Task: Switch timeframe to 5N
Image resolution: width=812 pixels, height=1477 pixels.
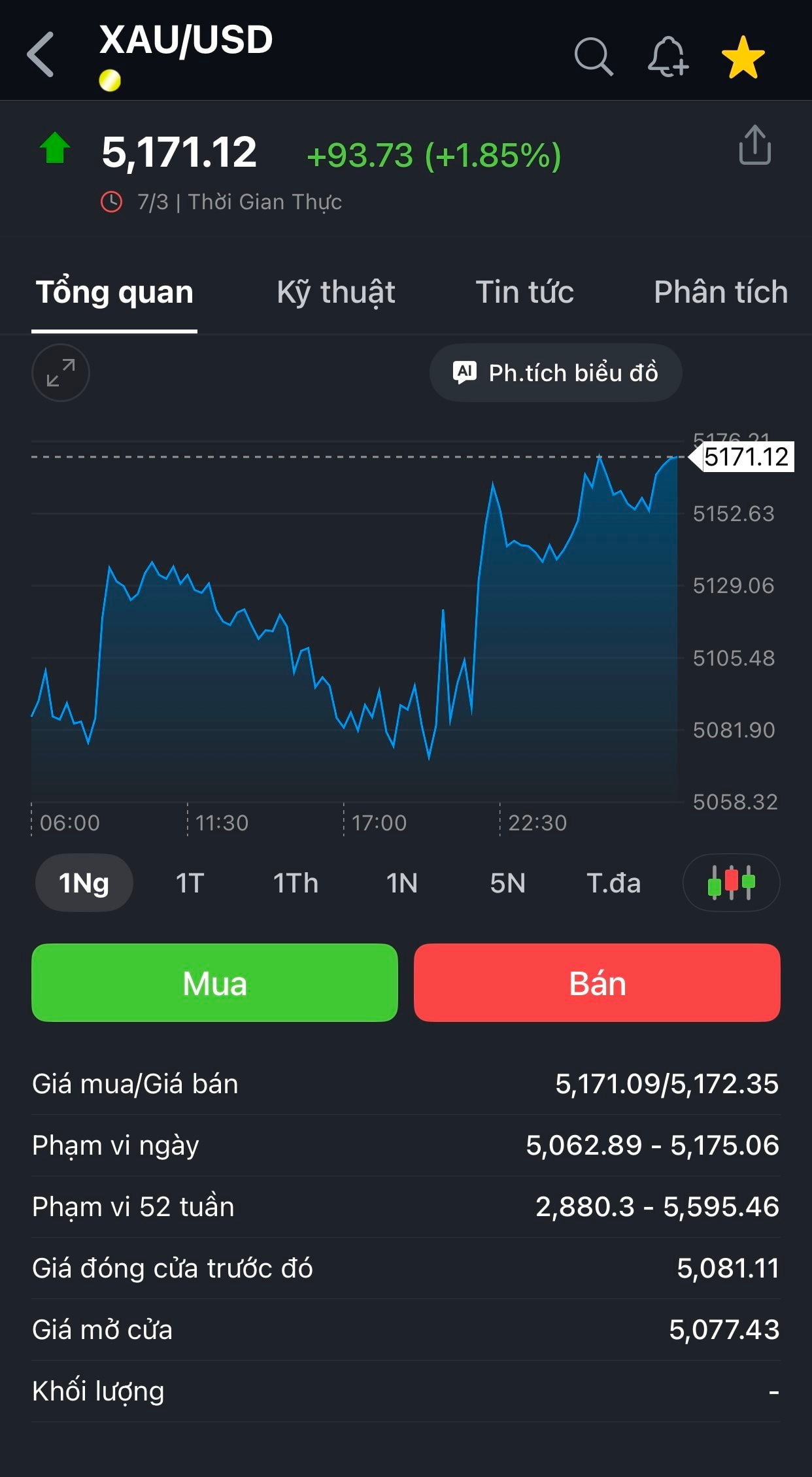Action: pos(508,882)
